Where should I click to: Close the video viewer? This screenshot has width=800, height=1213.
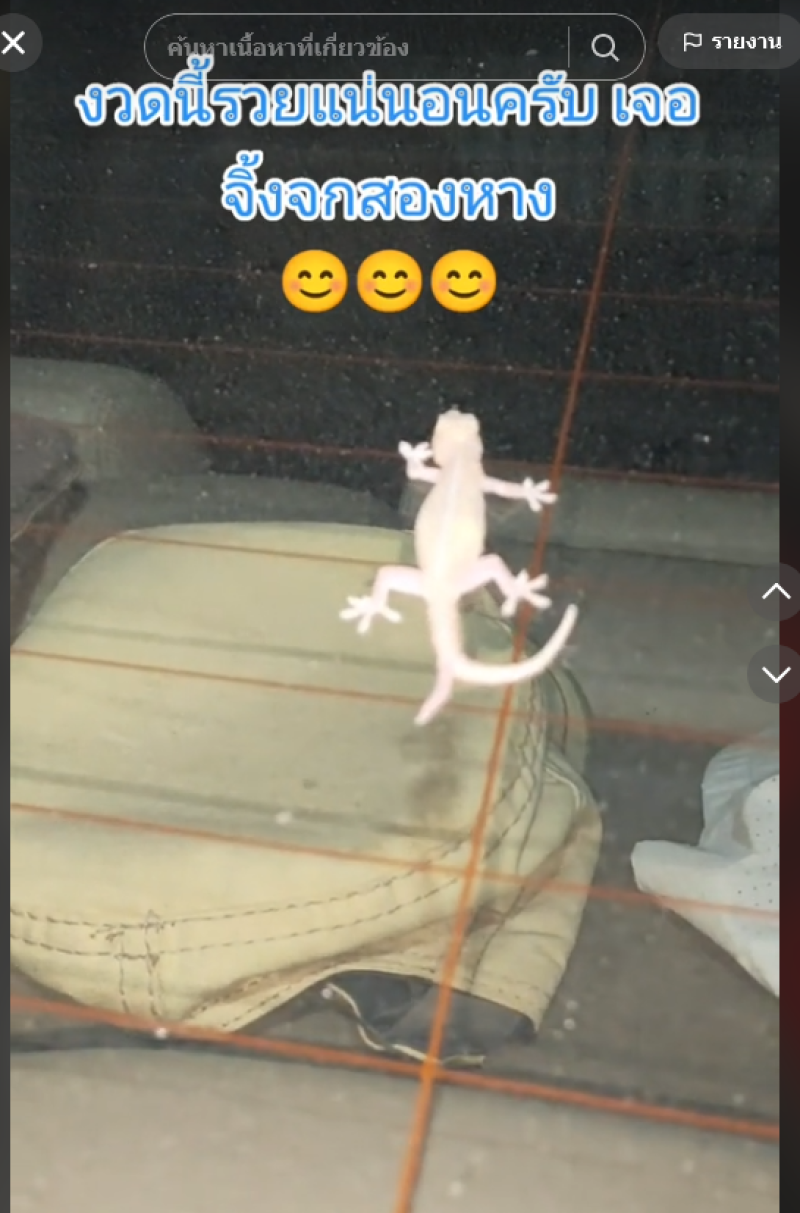point(14,43)
